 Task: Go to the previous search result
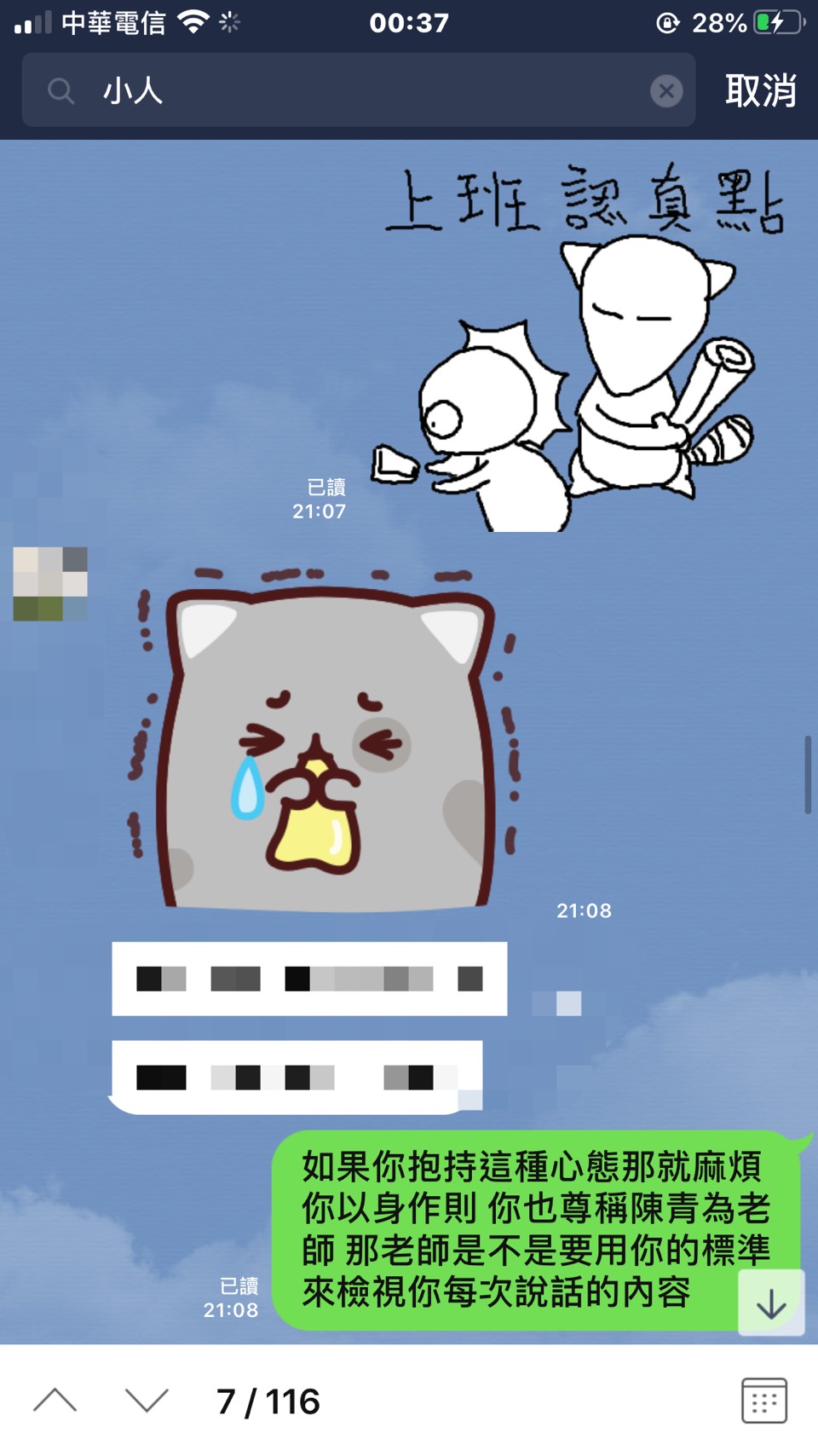(x=55, y=1401)
